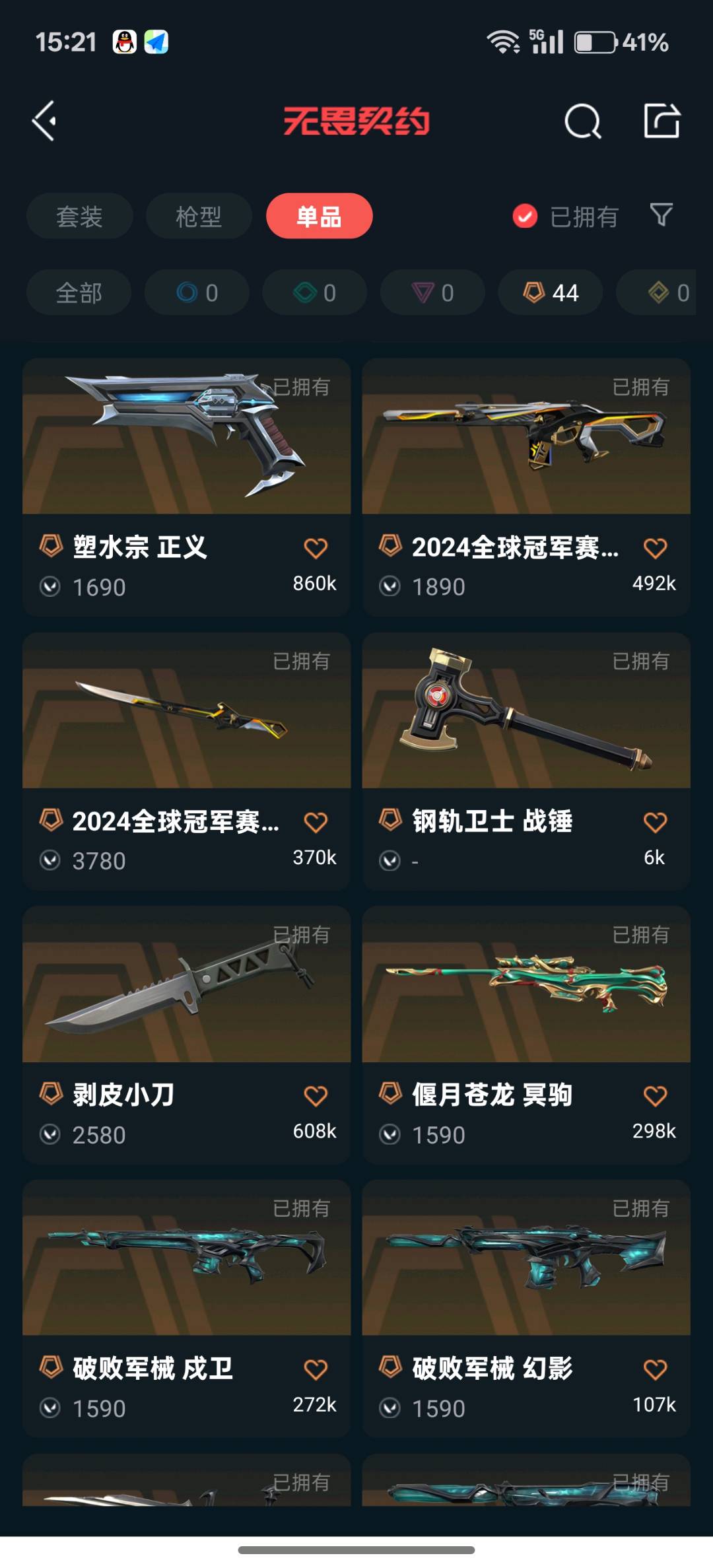
Task: Like the 2024全球冠军赛 skin priced 1890
Action: coord(655,548)
